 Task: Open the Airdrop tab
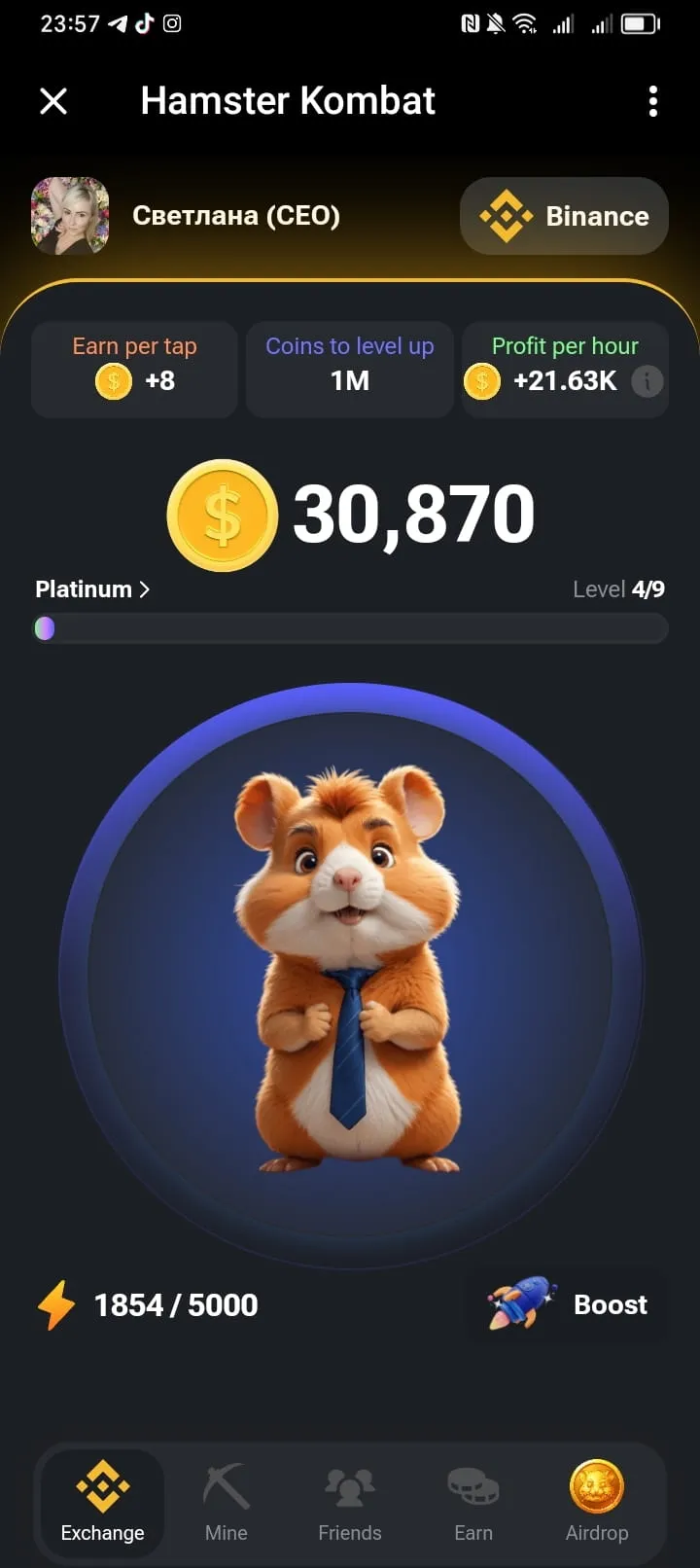(x=597, y=1504)
